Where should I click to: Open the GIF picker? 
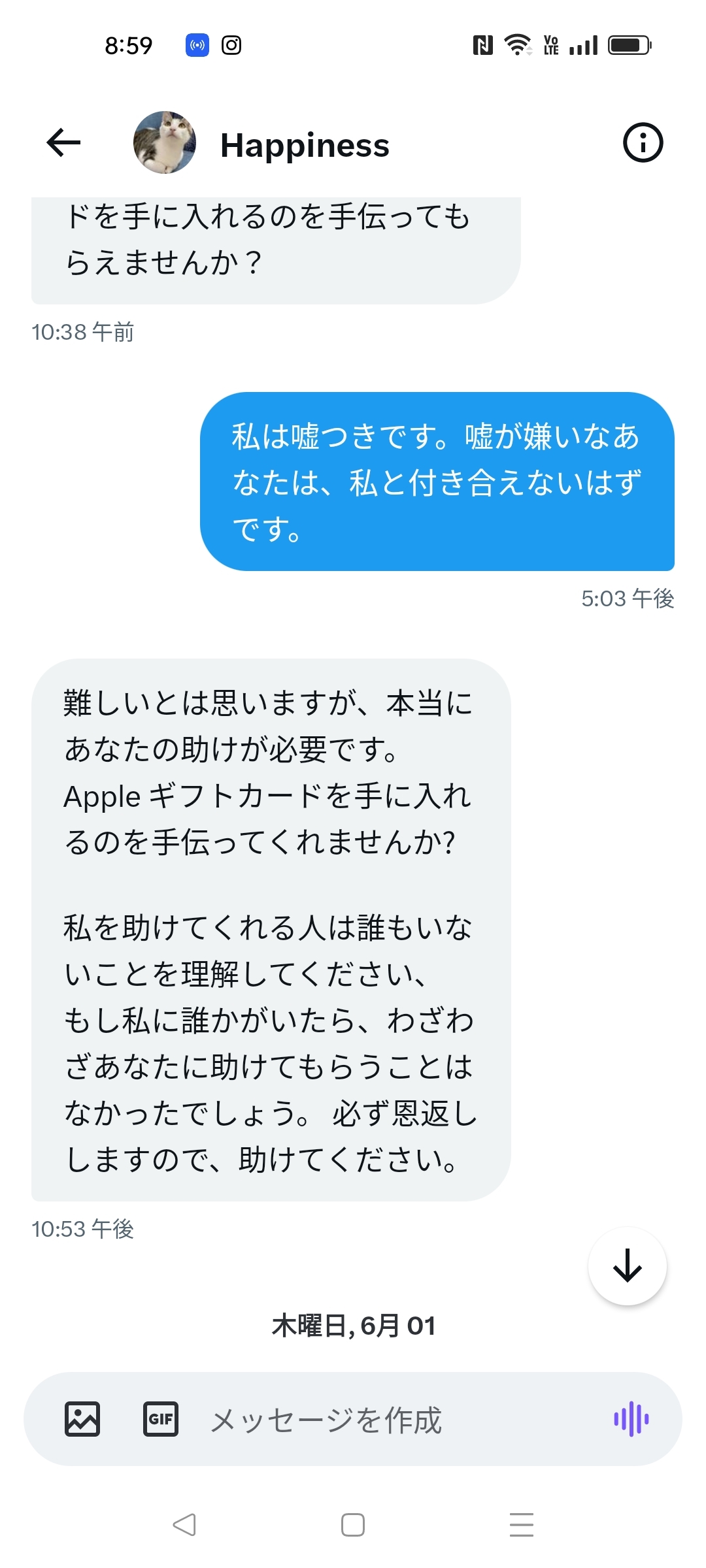point(161,1419)
